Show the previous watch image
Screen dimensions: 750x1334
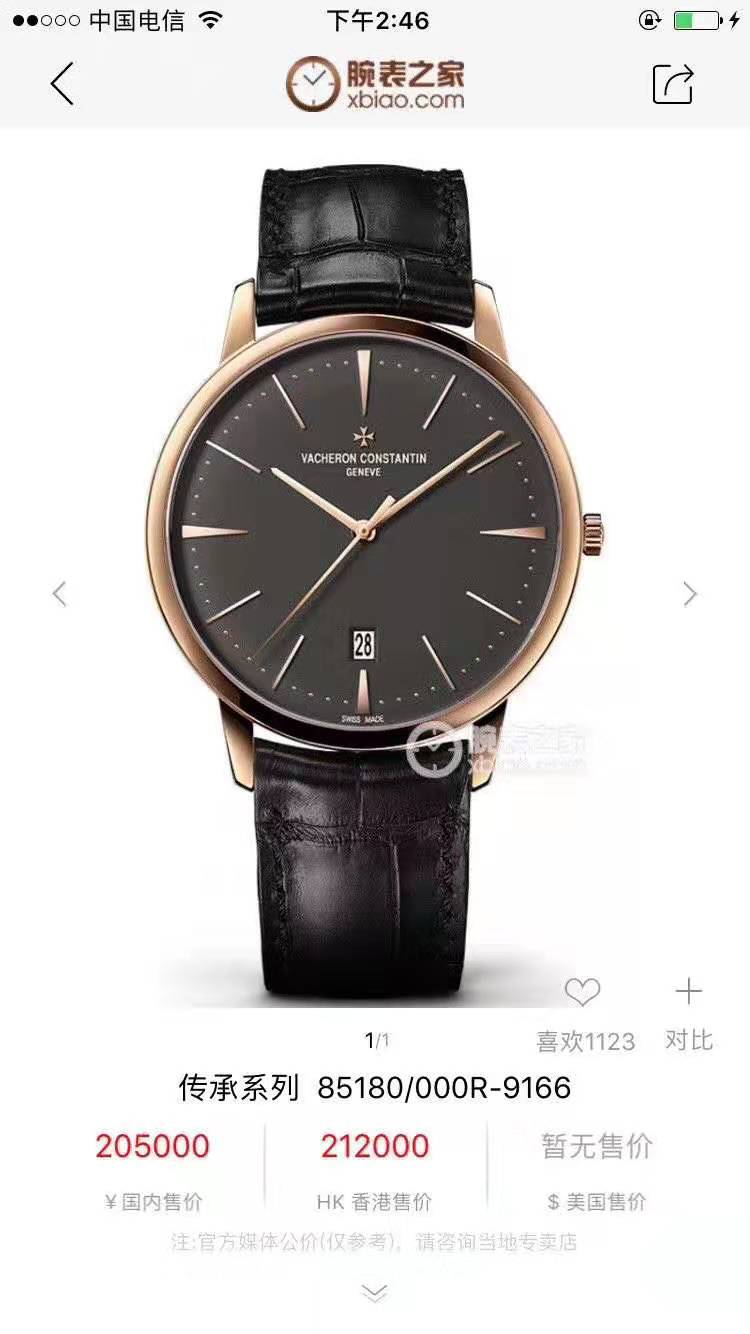pyautogui.click(x=59, y=594)
